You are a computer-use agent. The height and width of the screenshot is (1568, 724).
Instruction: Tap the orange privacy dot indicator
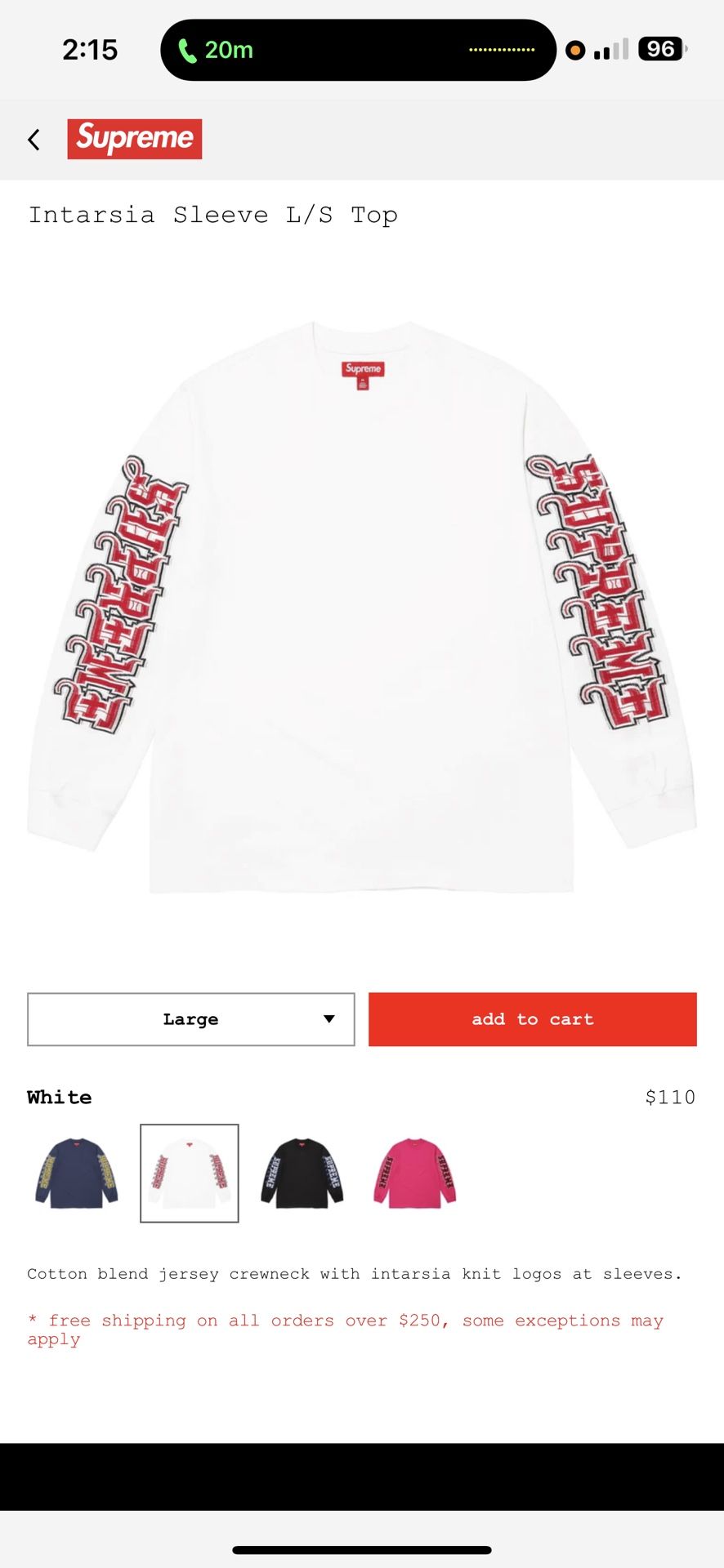574,50
